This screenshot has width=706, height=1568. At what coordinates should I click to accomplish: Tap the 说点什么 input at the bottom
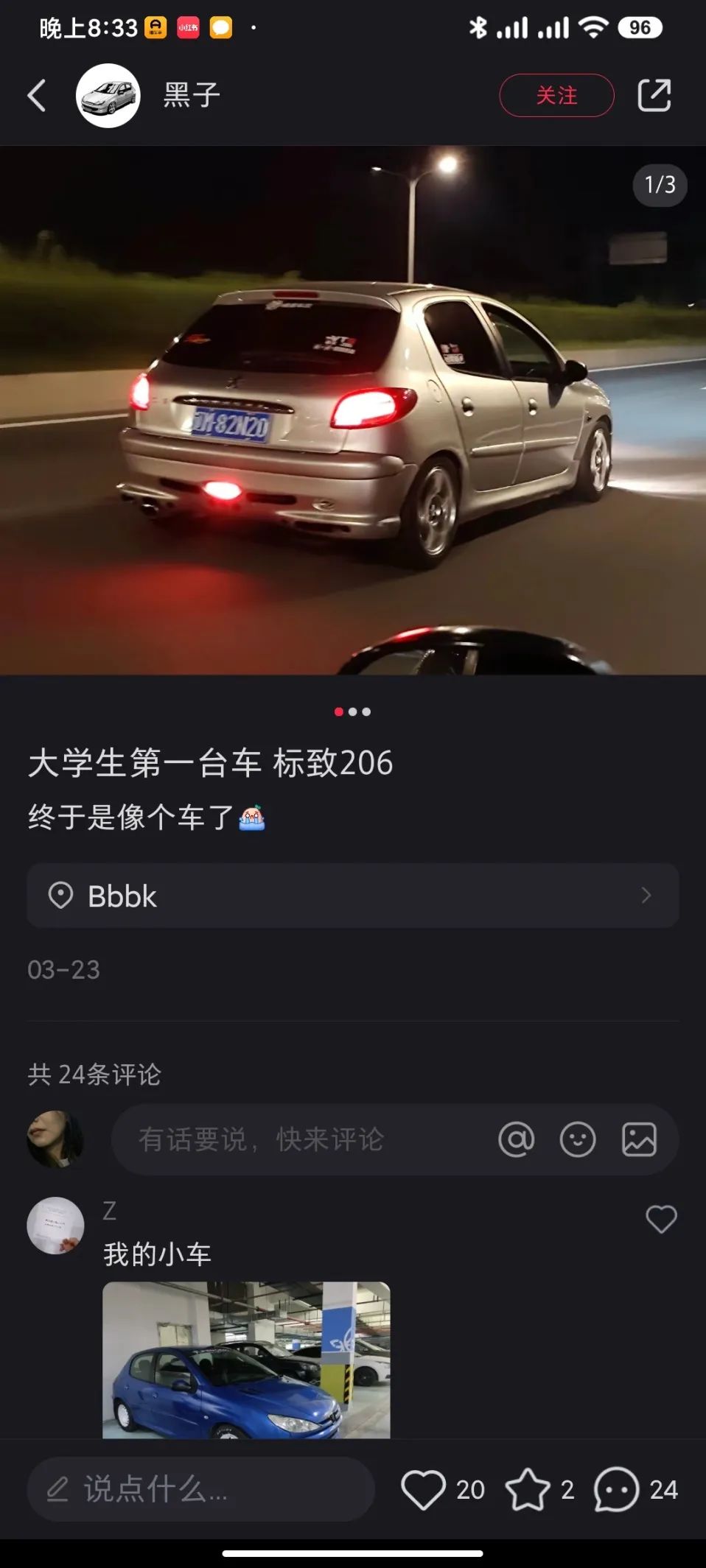tap(200, 1489)
